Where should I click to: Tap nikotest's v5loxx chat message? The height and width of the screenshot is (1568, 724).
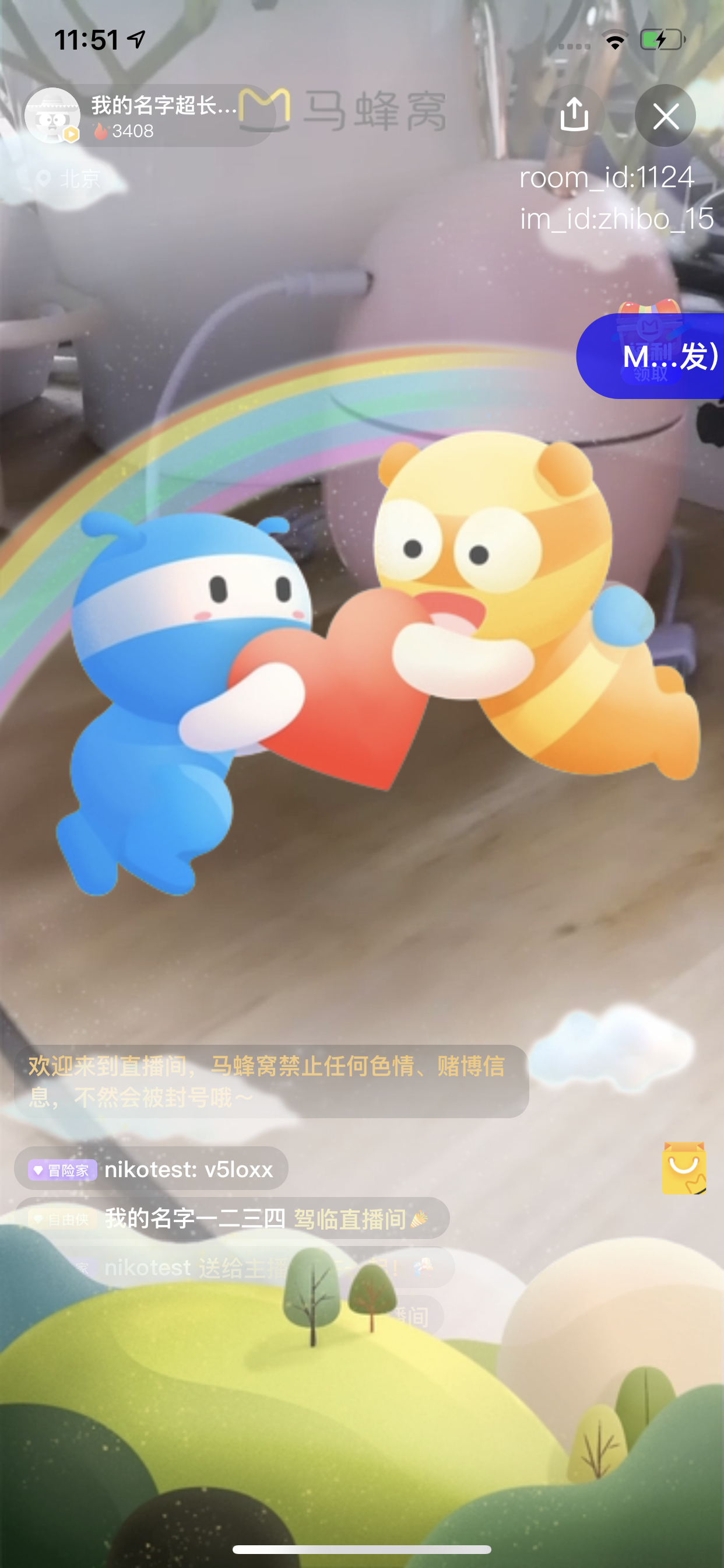pyautogui.click(x=151, y=1170)
